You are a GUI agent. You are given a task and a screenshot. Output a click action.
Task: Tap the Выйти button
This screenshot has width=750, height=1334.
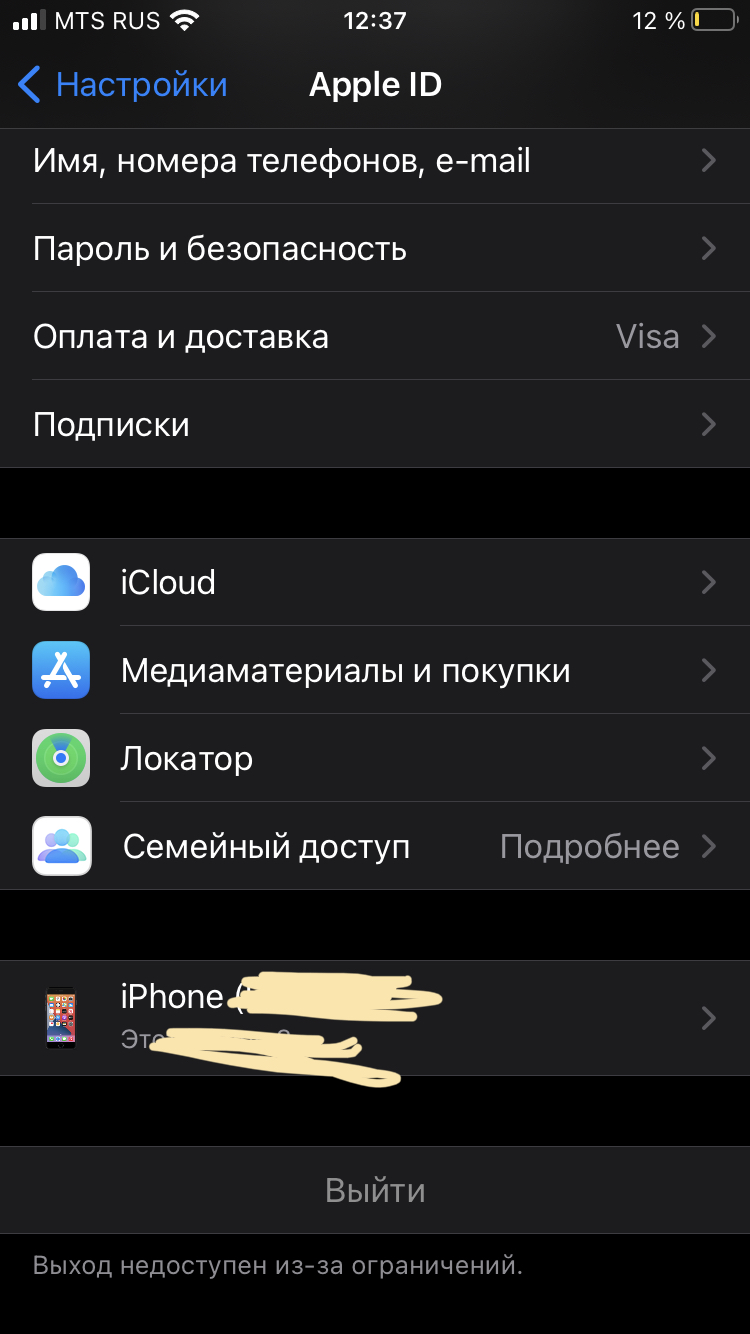375,1190
